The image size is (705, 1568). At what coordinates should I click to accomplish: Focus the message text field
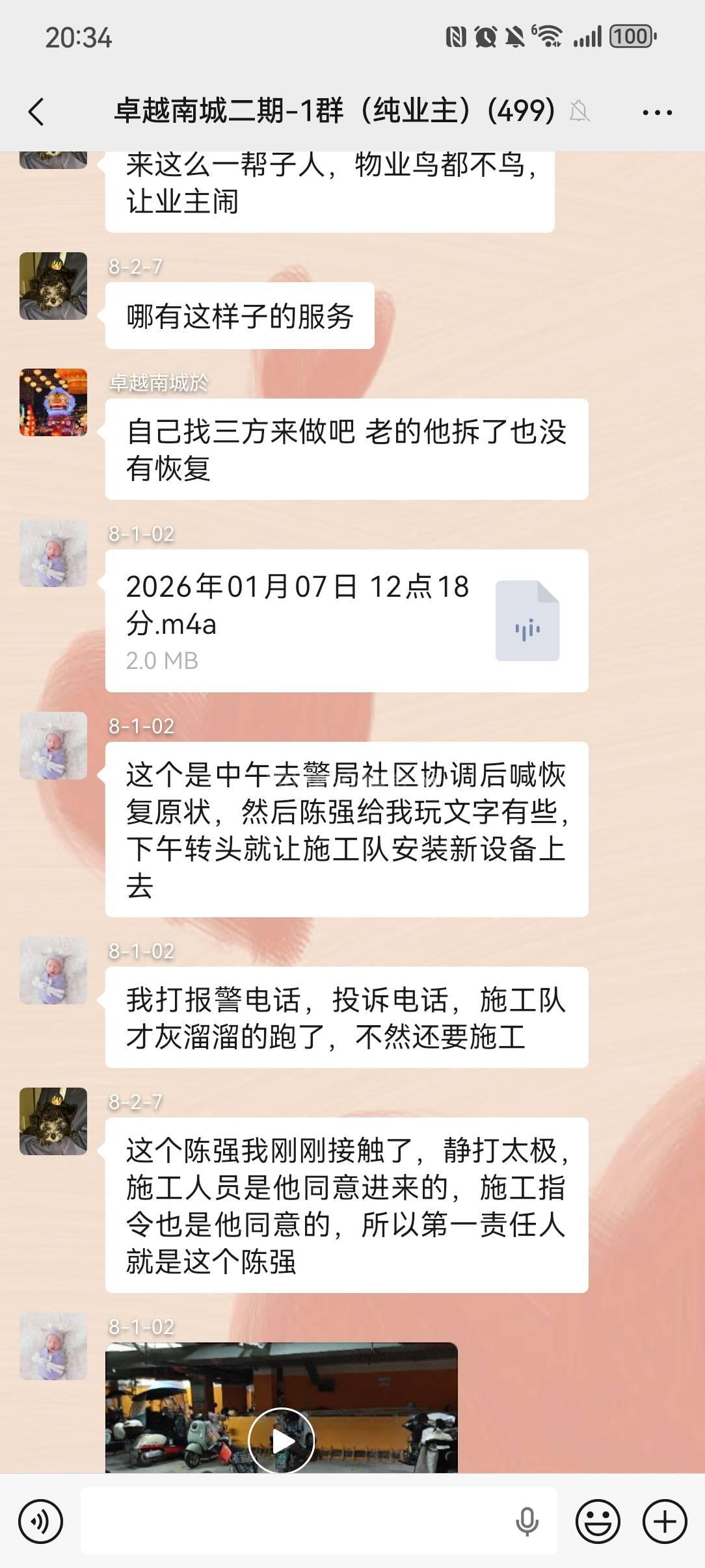point(293,1522)
